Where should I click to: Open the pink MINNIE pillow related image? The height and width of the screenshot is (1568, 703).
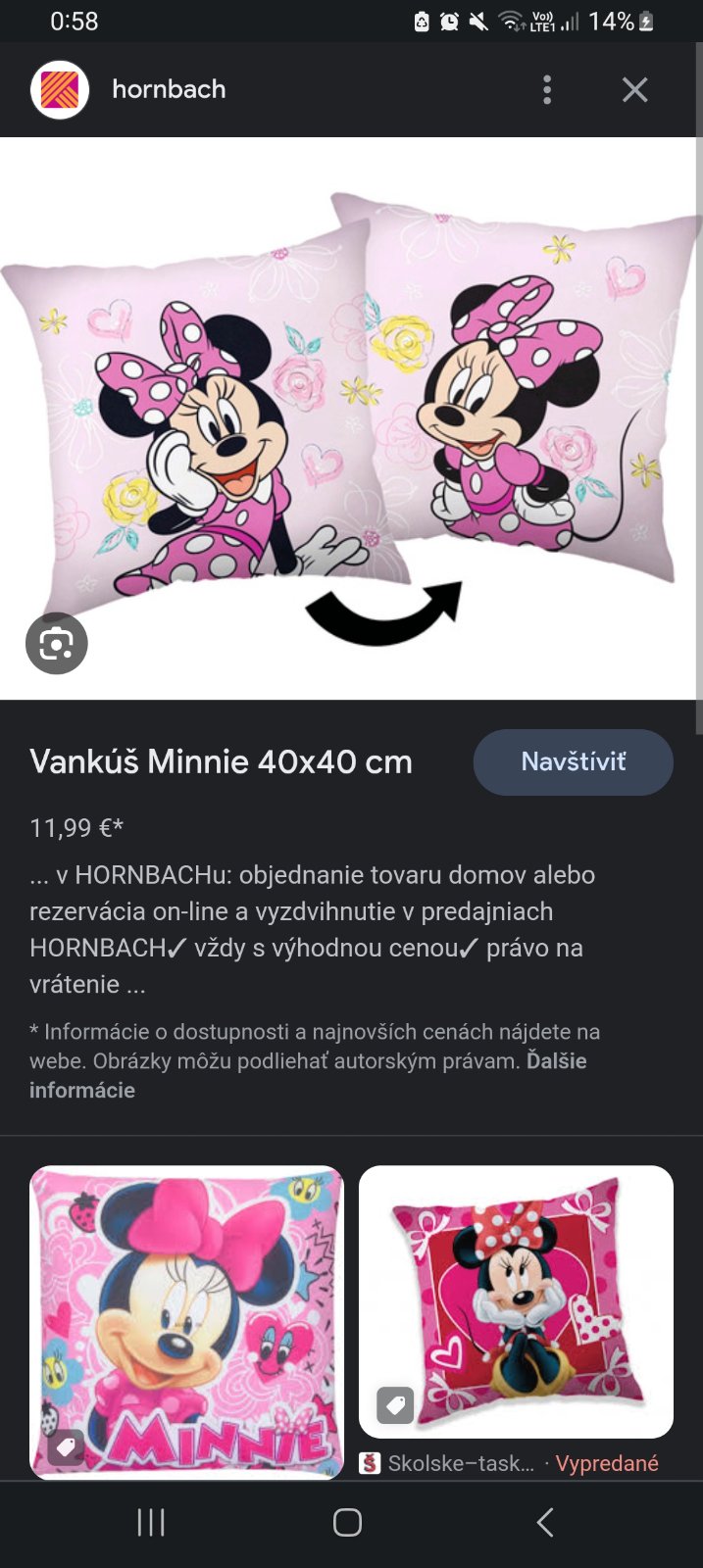pos(186,1321)
